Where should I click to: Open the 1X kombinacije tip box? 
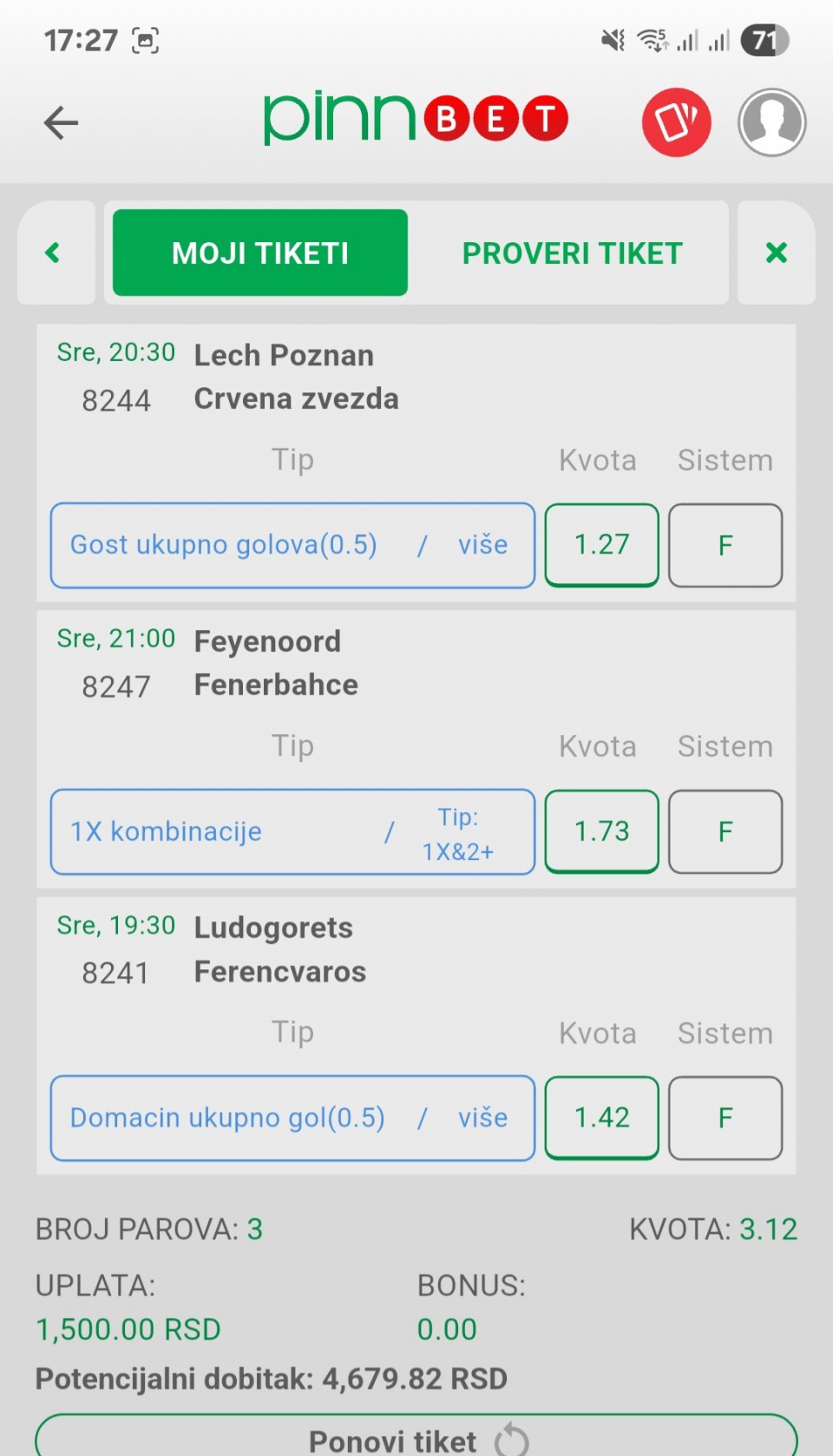(292, 831)
